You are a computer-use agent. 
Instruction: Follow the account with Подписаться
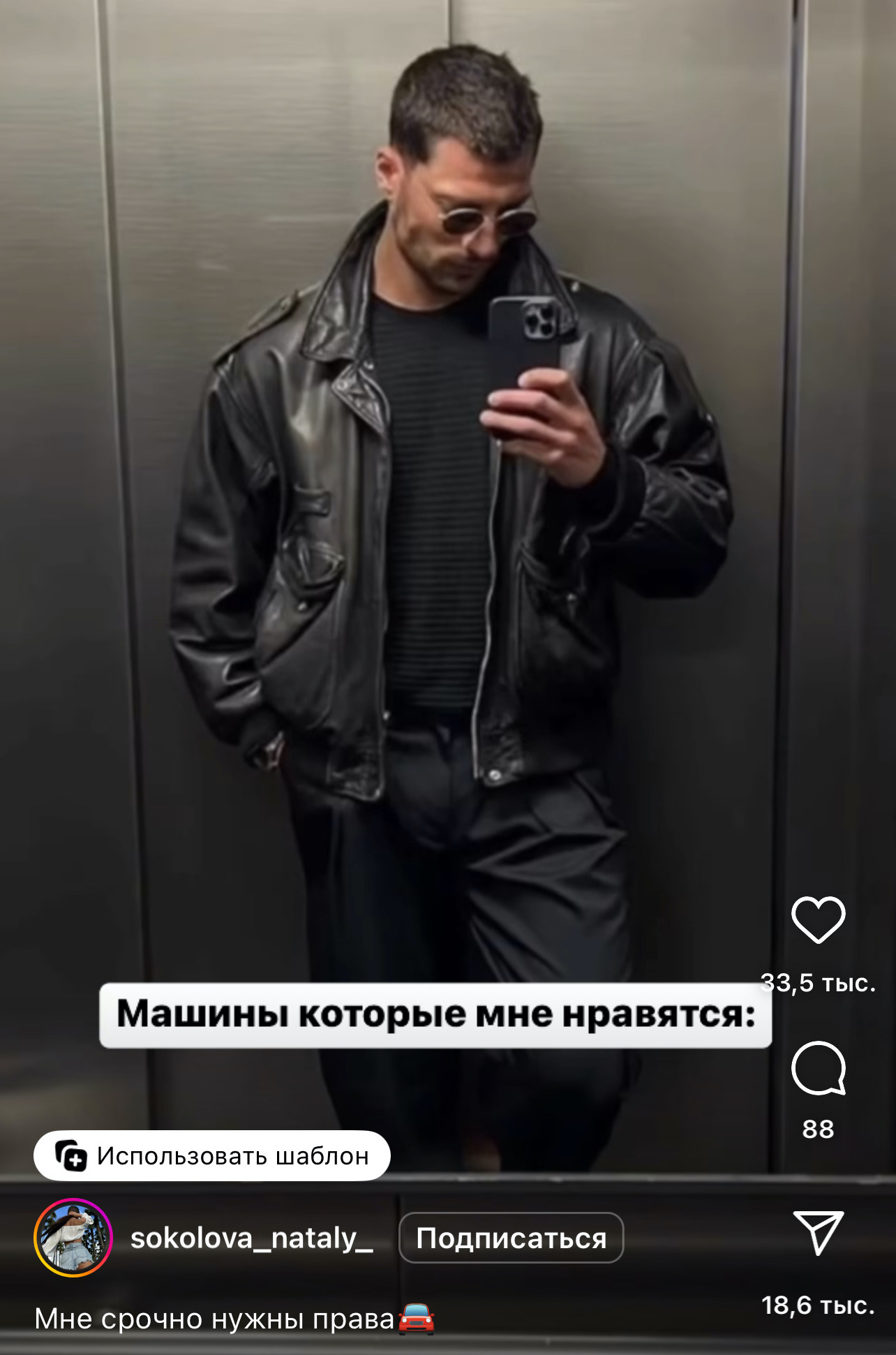(511, 1238)
